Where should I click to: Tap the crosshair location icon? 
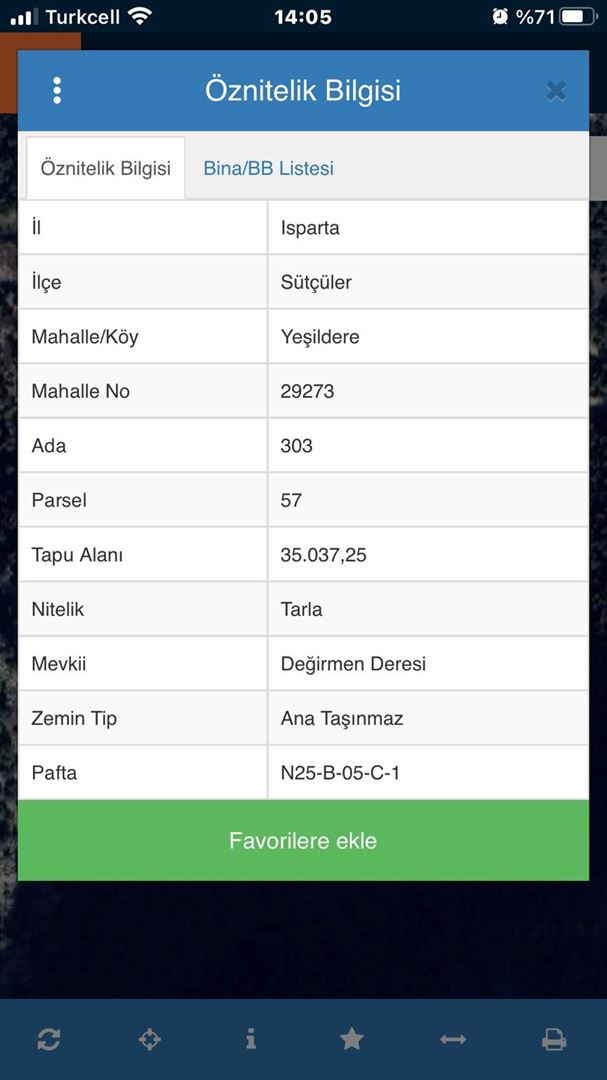pos(149,1039)
